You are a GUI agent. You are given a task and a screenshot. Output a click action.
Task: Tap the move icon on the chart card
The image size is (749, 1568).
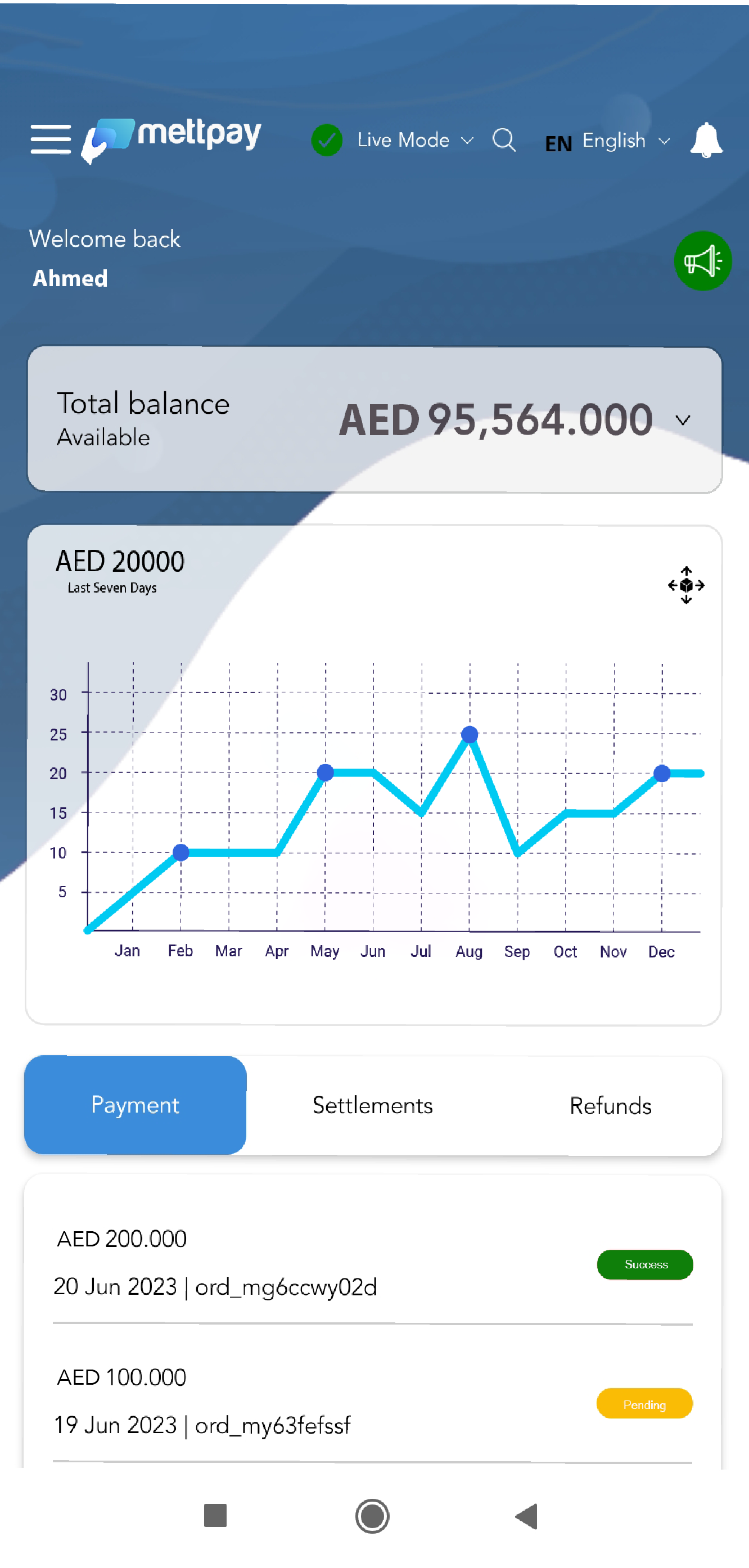[x=685, y=585]
